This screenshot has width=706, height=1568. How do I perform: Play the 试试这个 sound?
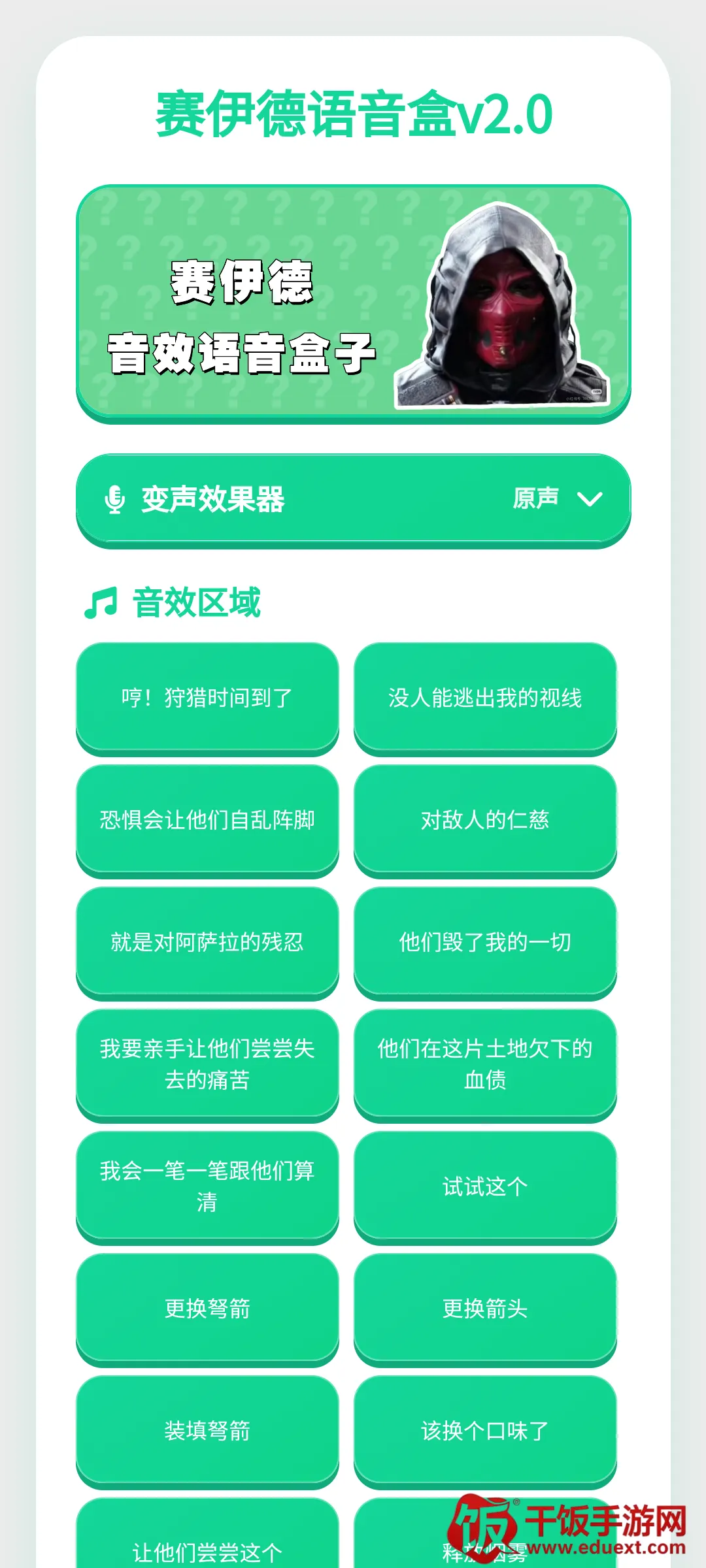click(x=485, y=1186)
